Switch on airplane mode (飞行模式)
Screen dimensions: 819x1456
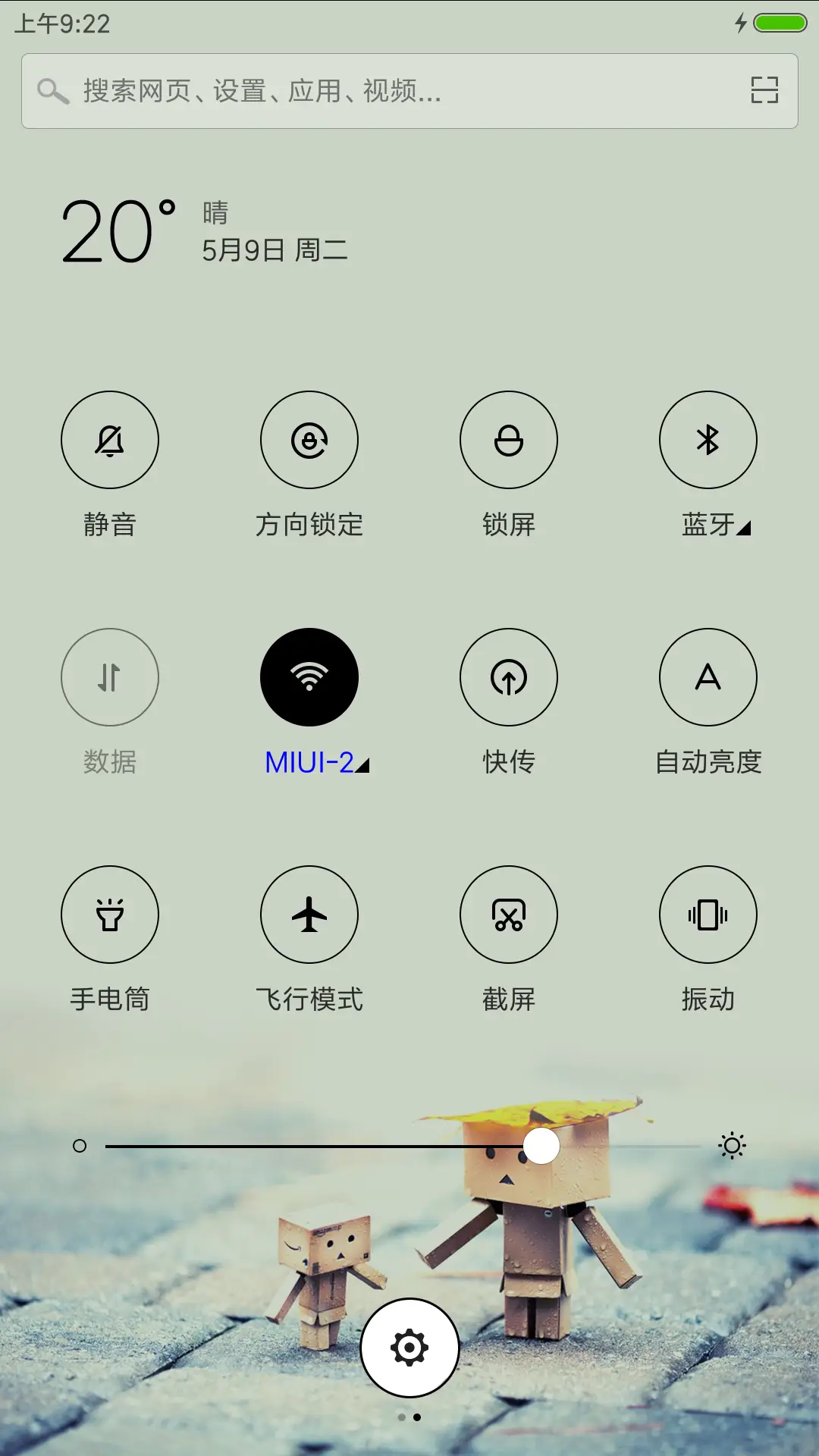[x=309, y=915]
